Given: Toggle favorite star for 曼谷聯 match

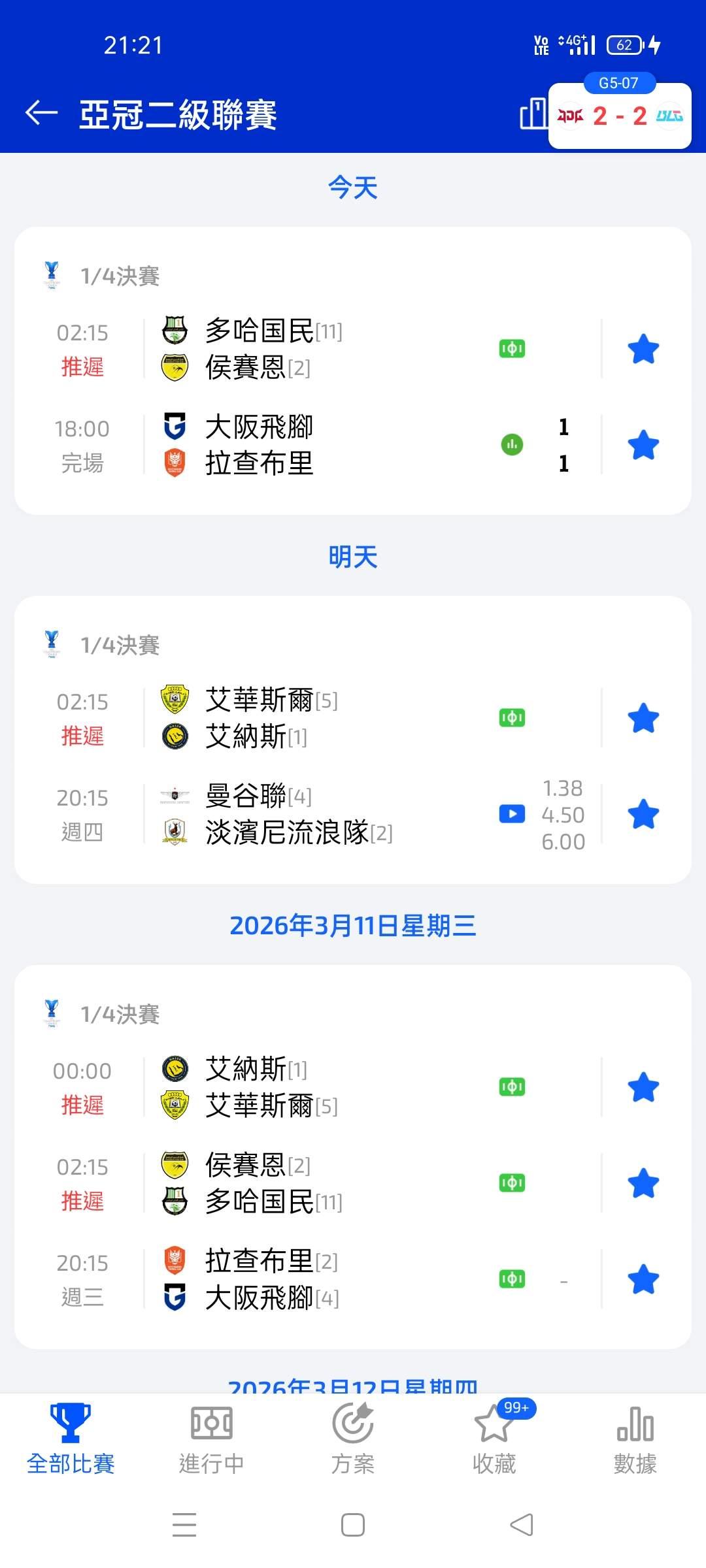Looking at the screenshot, I should click(x=643, y=814).
